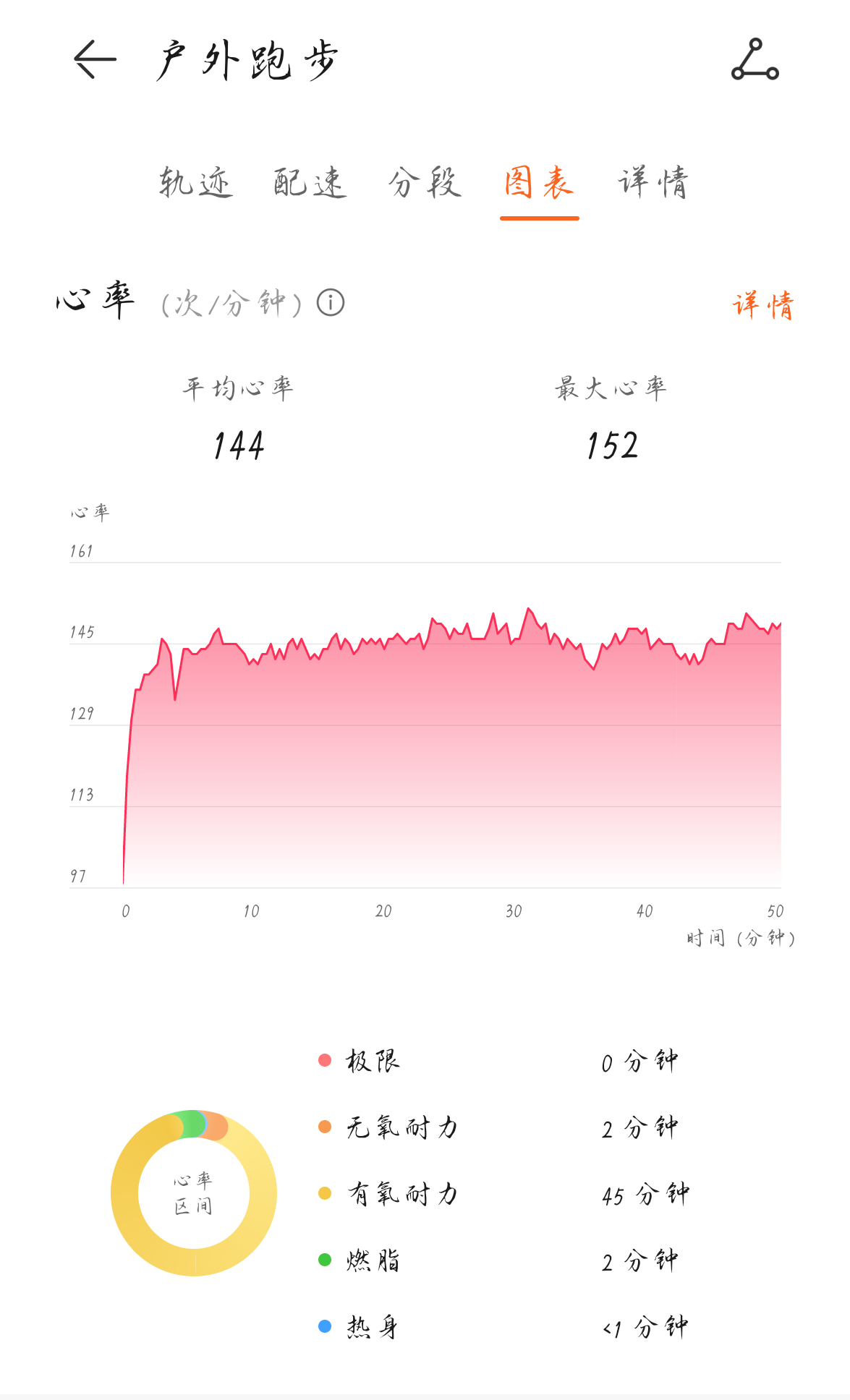850x1400 pixels.
Task: Switch to the 详情 tab
Action: 653,182
